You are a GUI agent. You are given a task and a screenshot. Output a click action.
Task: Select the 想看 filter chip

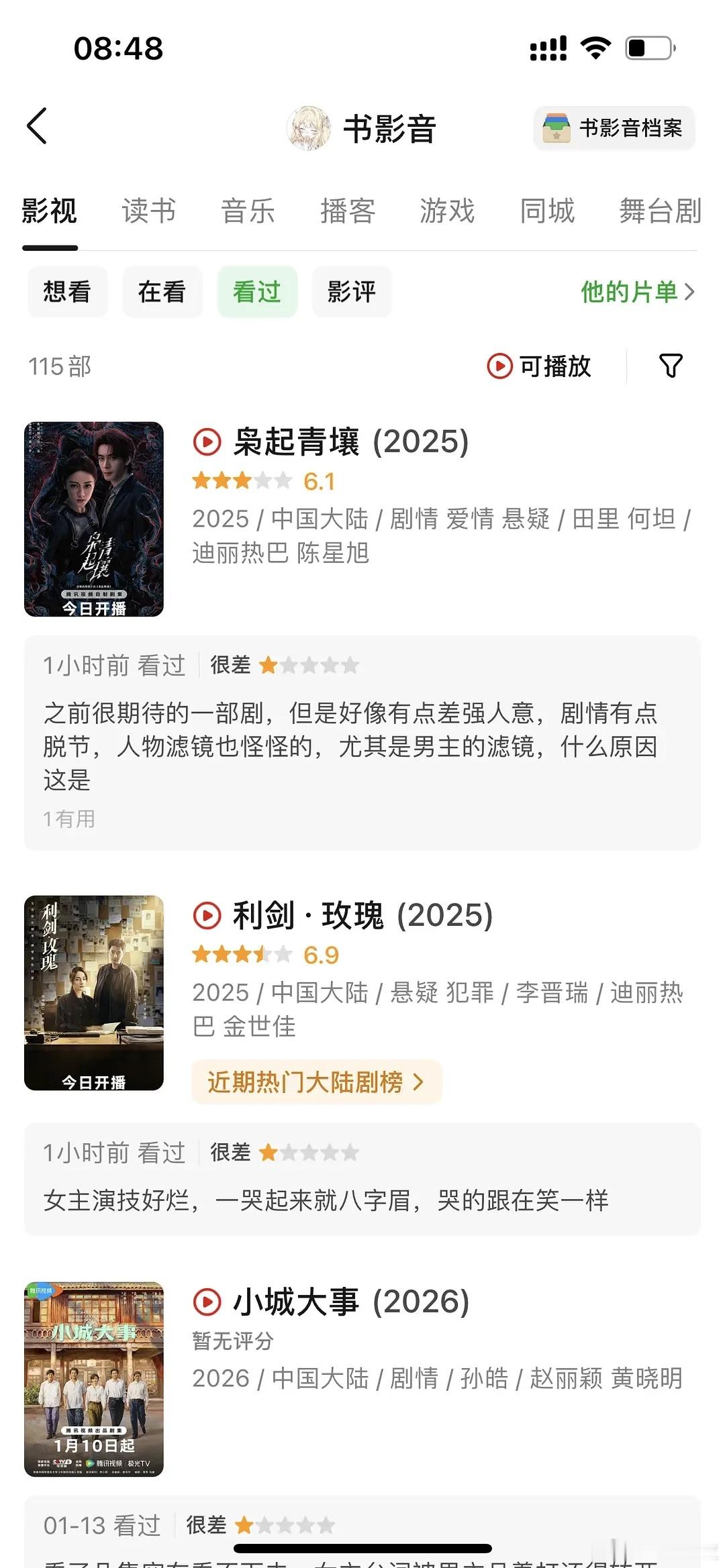click(x=68, y=291)
